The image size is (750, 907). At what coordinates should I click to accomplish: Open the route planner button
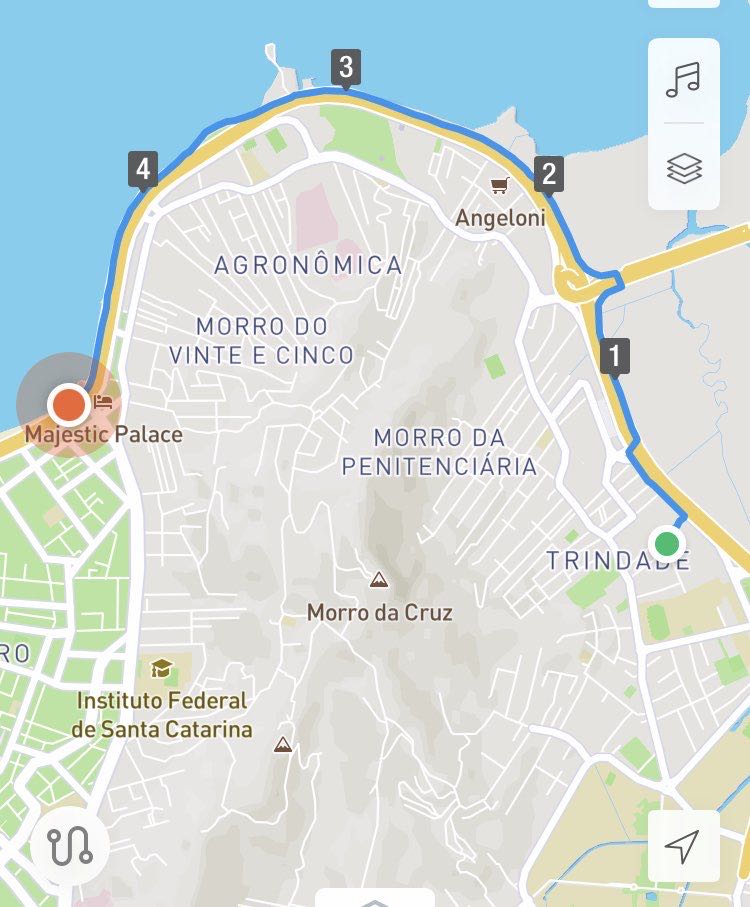pos(70,846)
